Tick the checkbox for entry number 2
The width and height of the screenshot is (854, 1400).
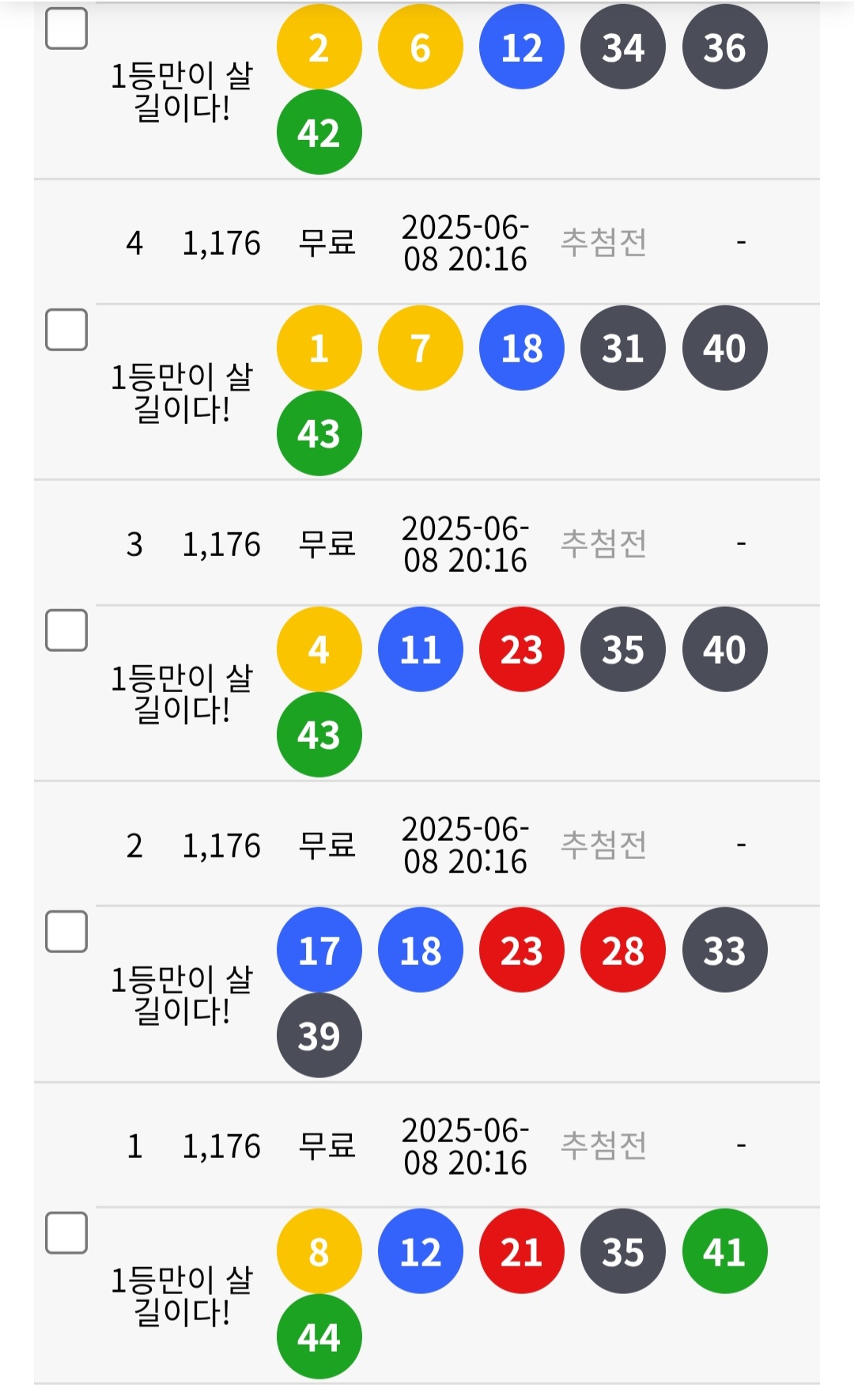point(66,931)
